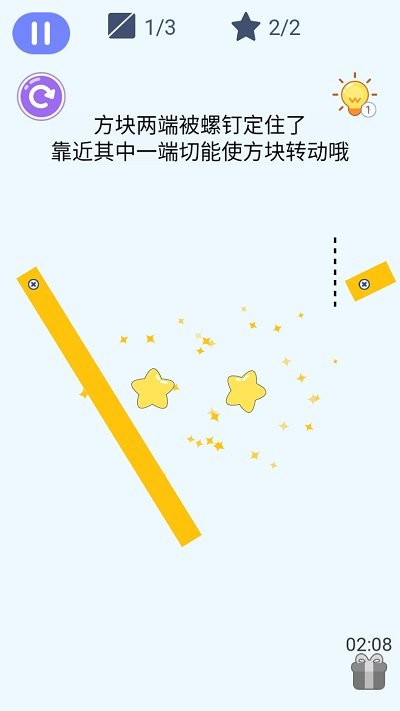Open the gift box reward

[x=369, y=672]
